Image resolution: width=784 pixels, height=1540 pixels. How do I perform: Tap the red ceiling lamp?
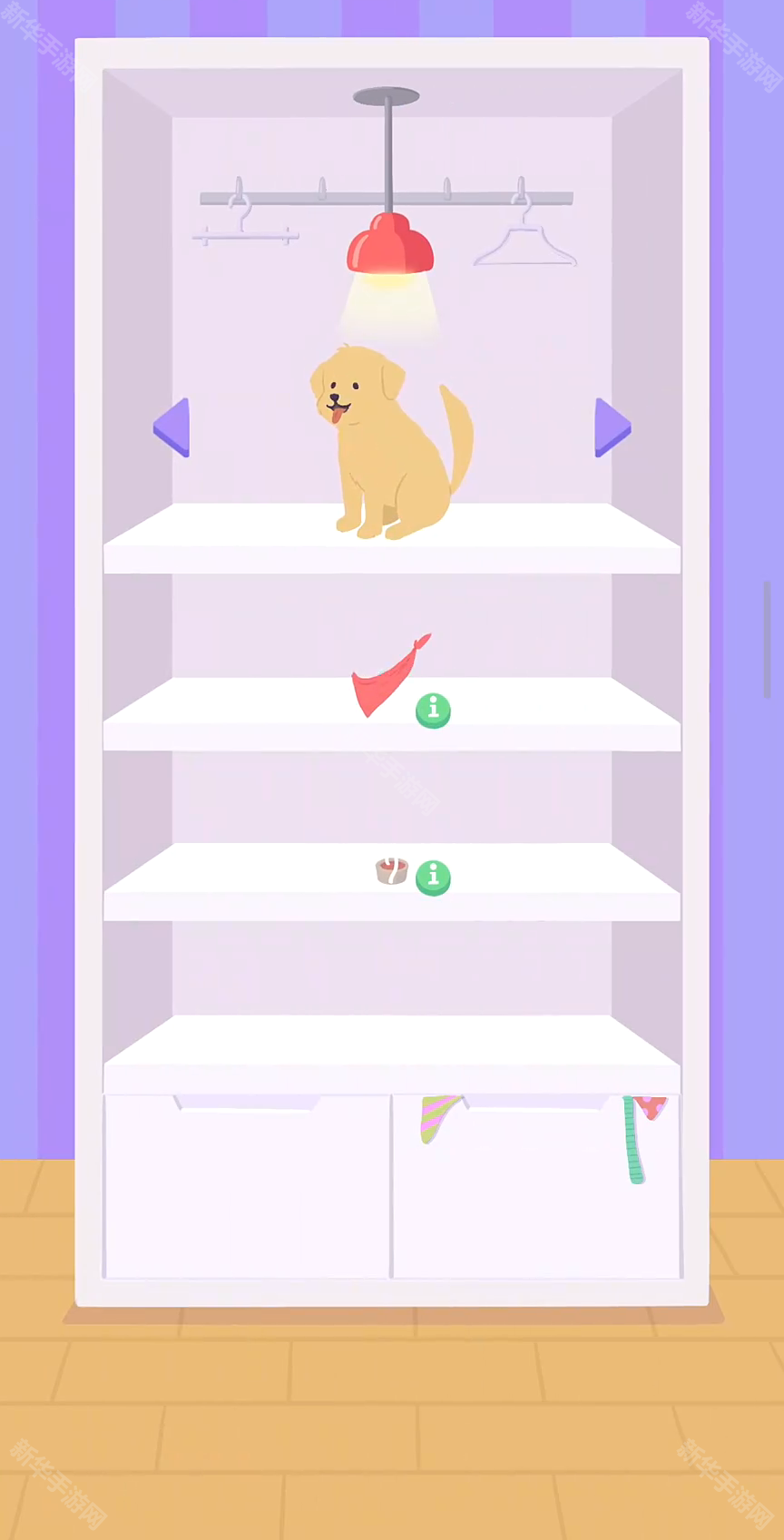[388, 245]
